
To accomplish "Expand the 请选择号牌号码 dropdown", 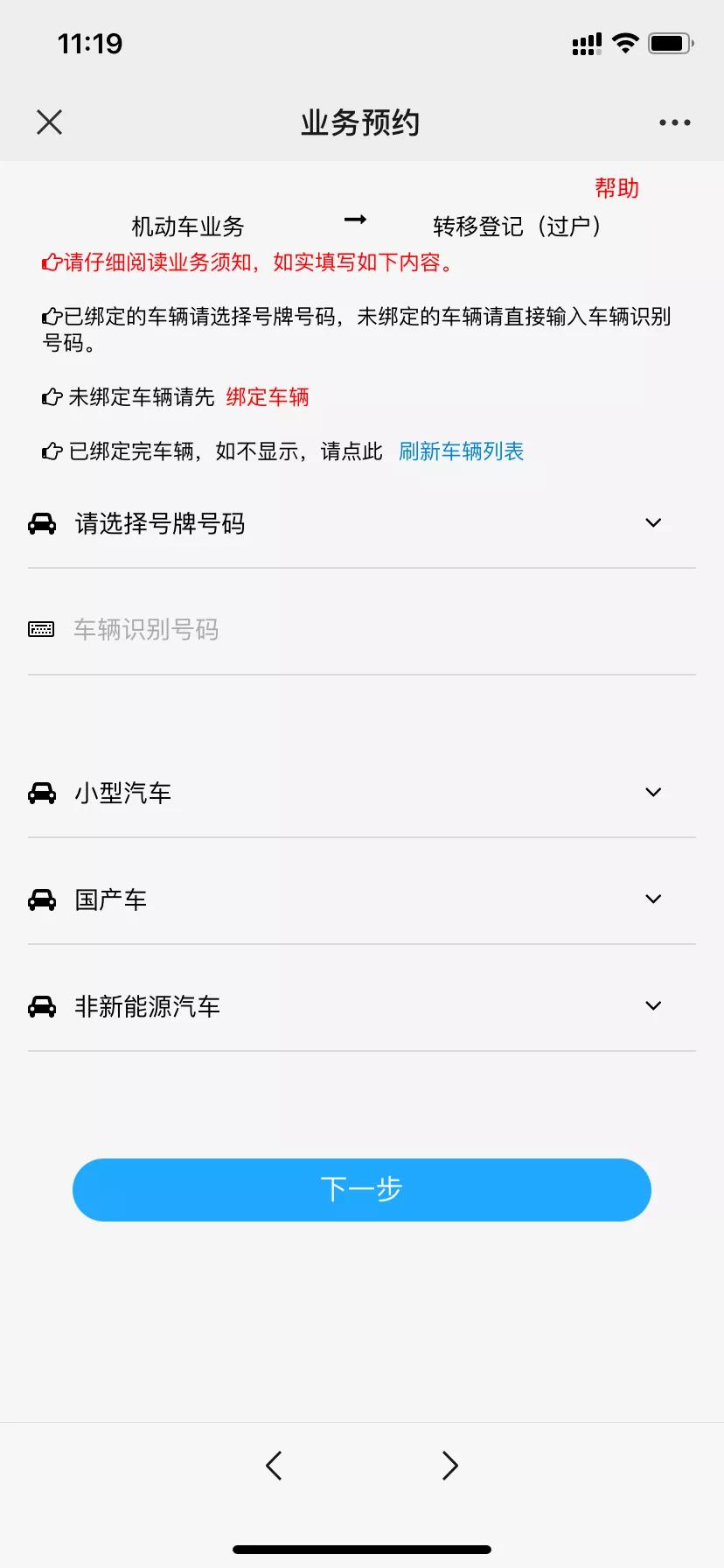I will tap(653, 522).
